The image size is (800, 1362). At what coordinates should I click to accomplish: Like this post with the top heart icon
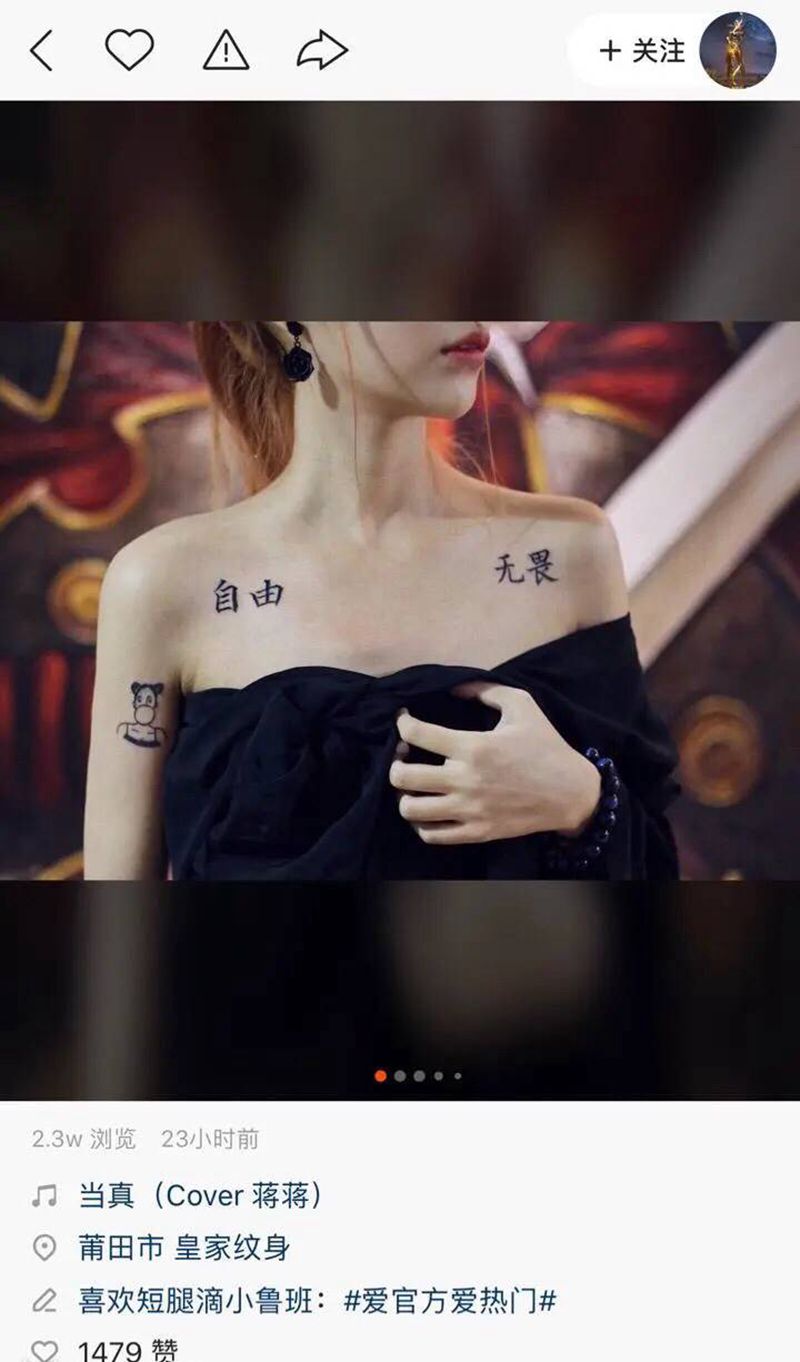pos(130,50)
